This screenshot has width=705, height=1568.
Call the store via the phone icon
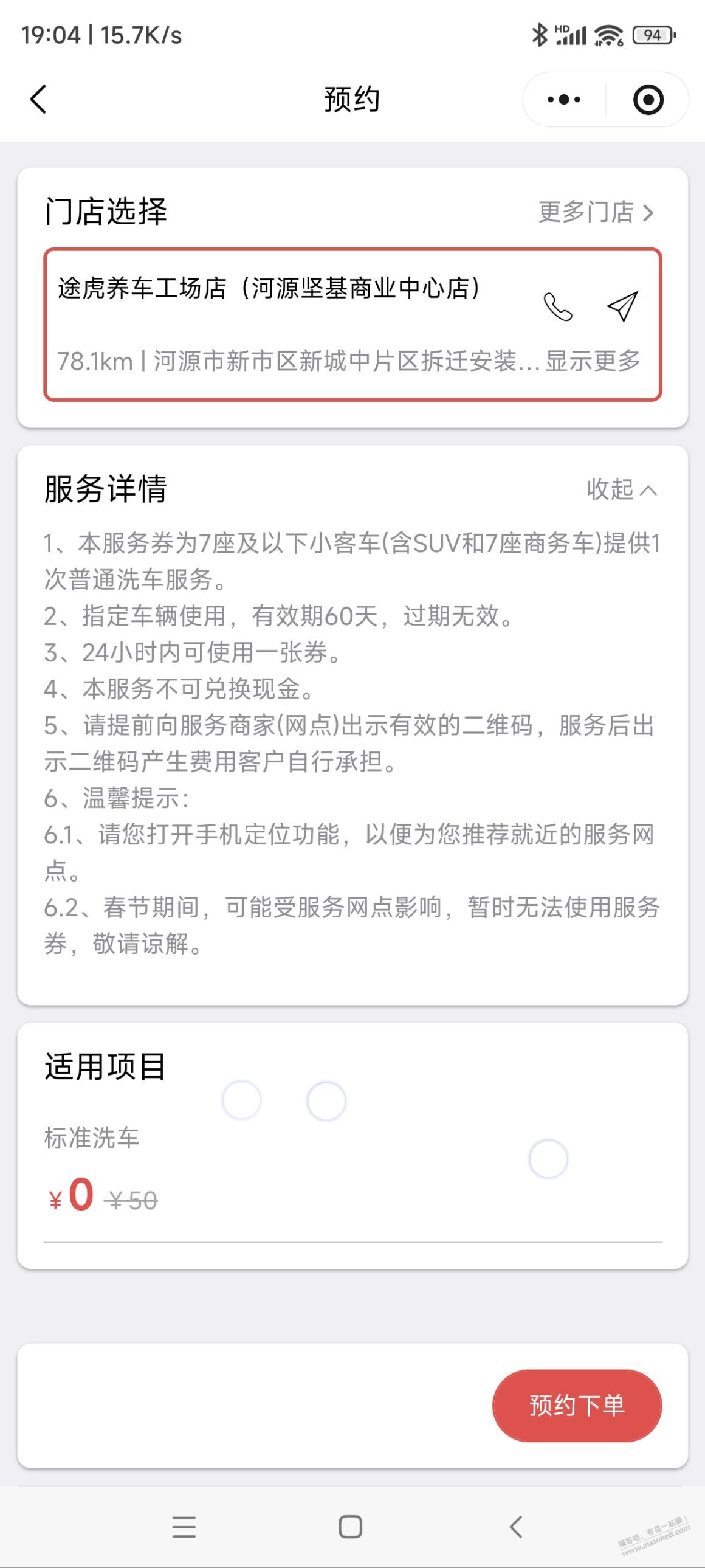pyautogui.click(x=558, y=306)
